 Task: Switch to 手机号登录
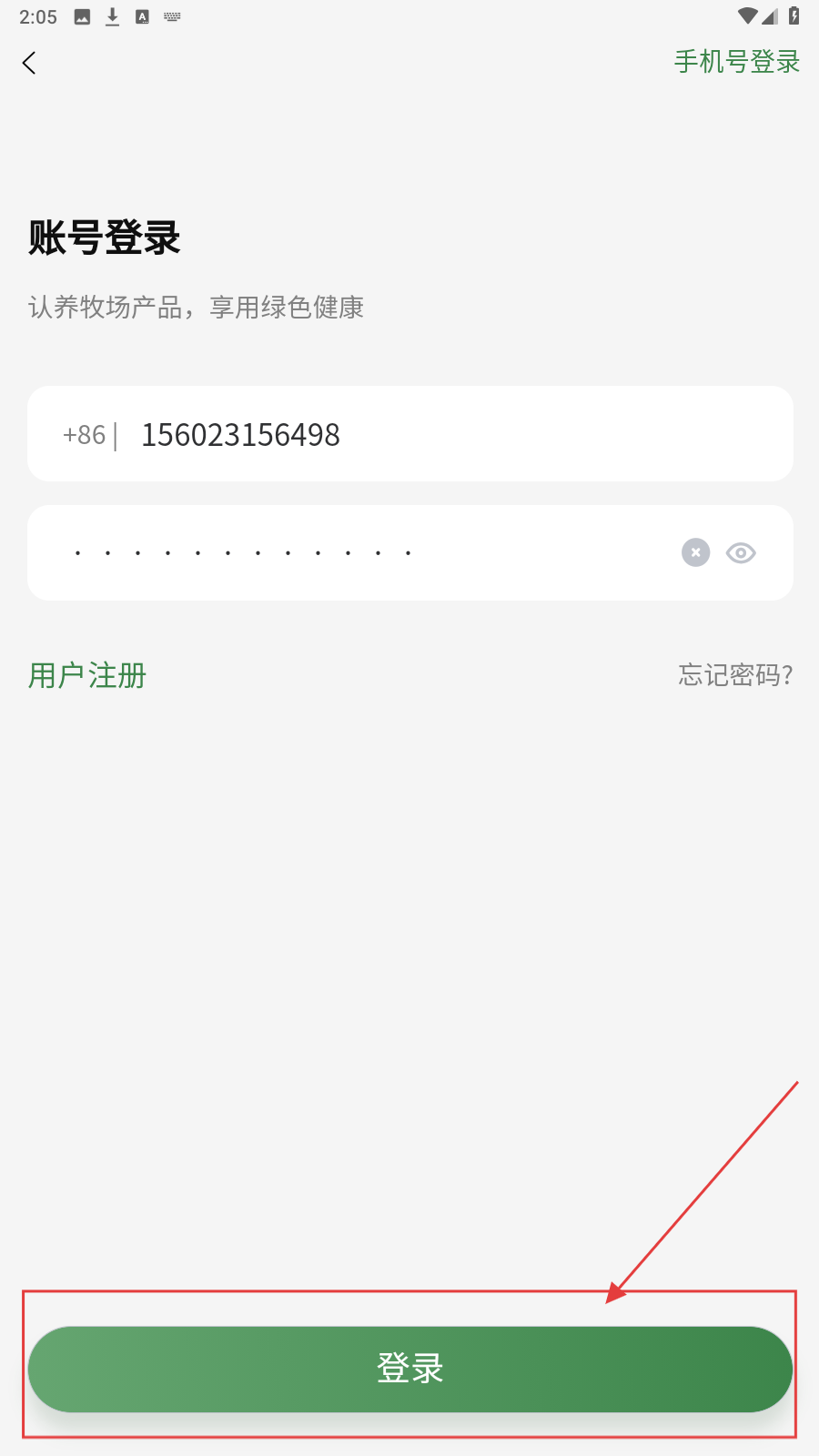pos(737,62)
